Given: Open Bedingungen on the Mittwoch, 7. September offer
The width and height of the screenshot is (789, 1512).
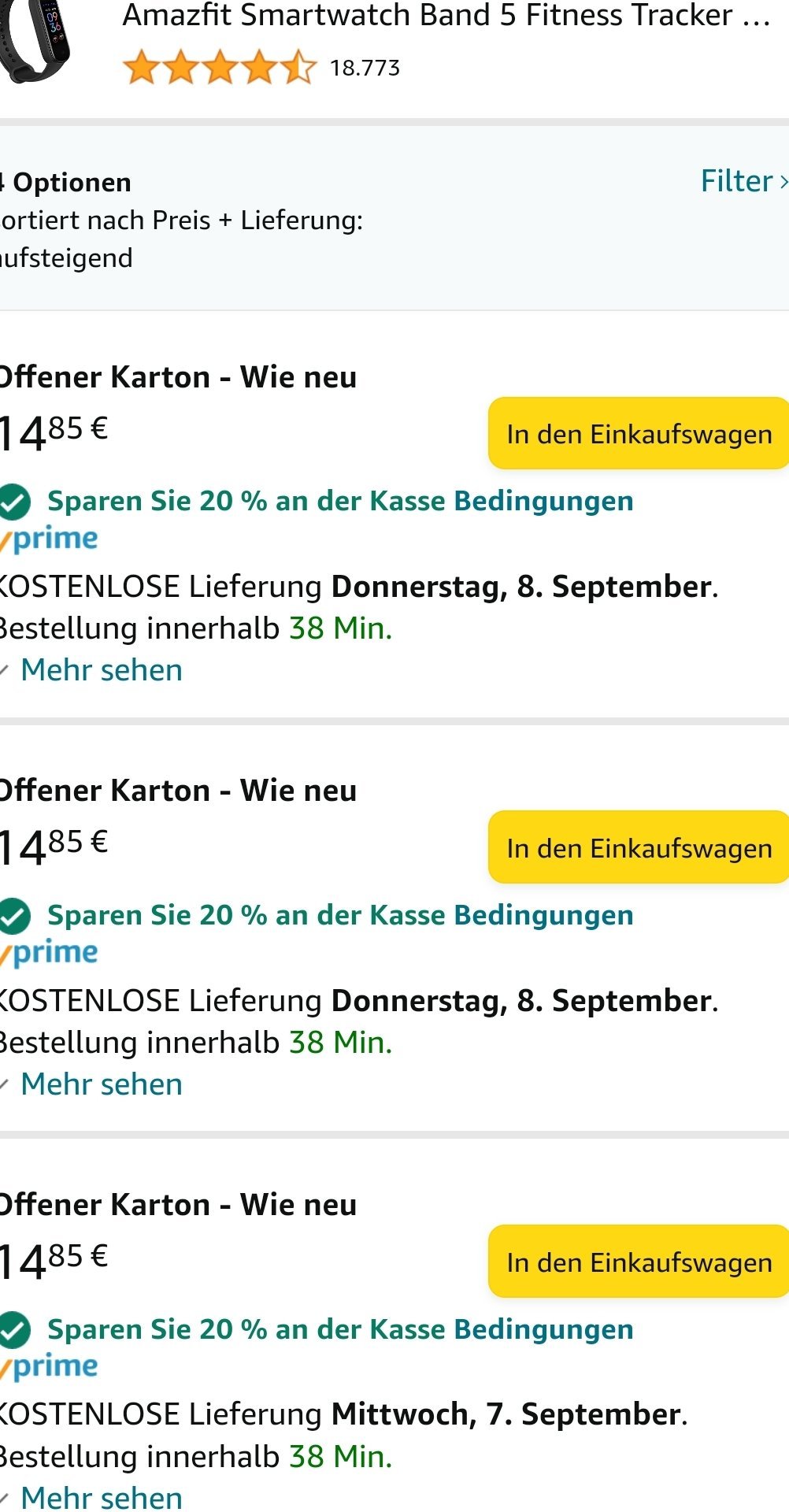Looking at the screenshot, I should point(543,1329).
